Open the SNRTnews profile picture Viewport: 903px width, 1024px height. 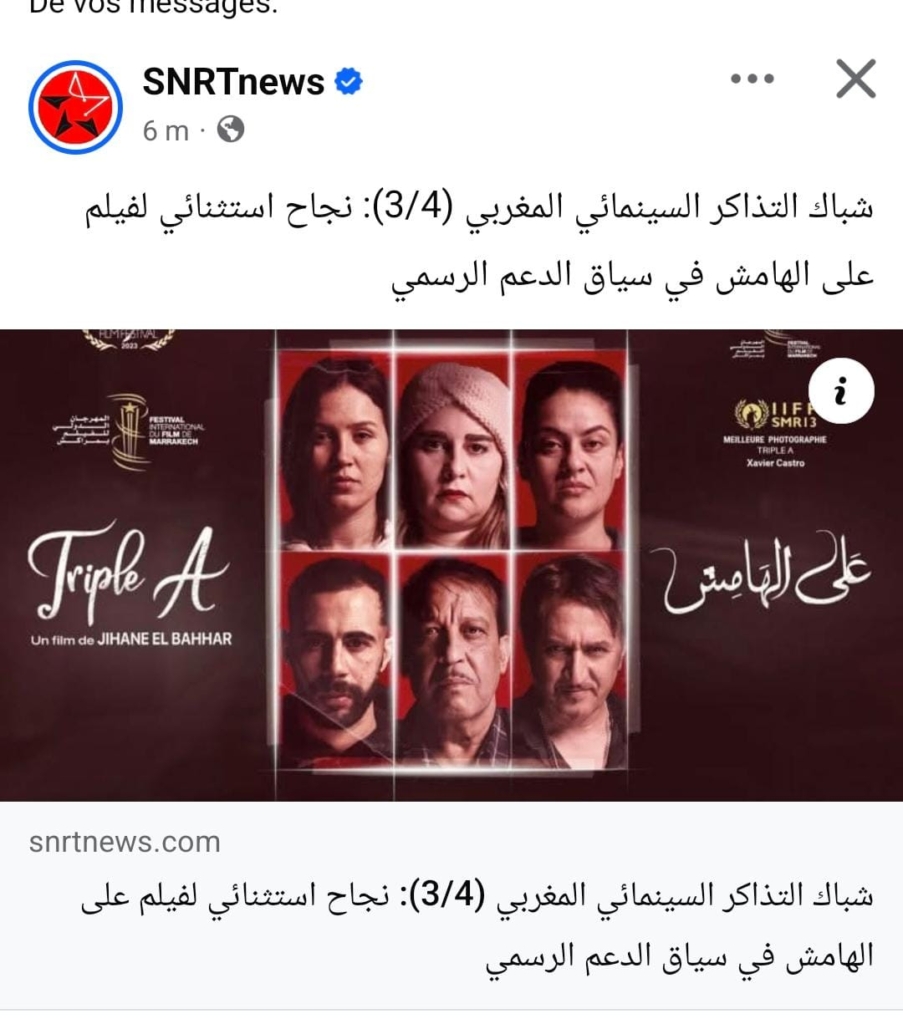(x=75, y=107)
